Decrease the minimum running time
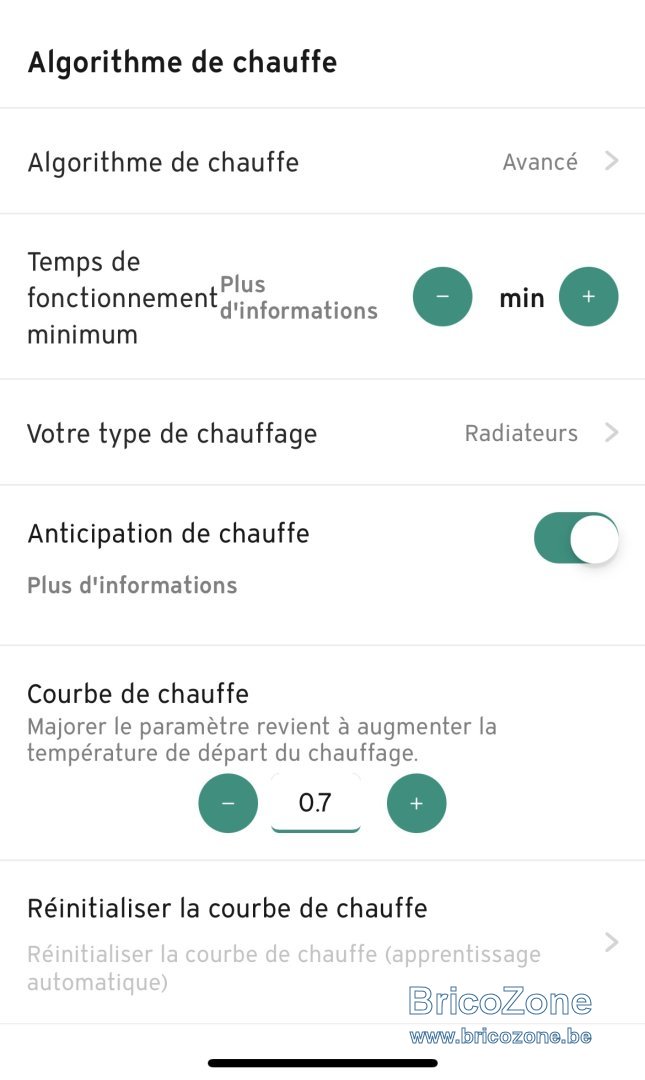This screenshot has width=645, height=1080. tap(442, 296)
